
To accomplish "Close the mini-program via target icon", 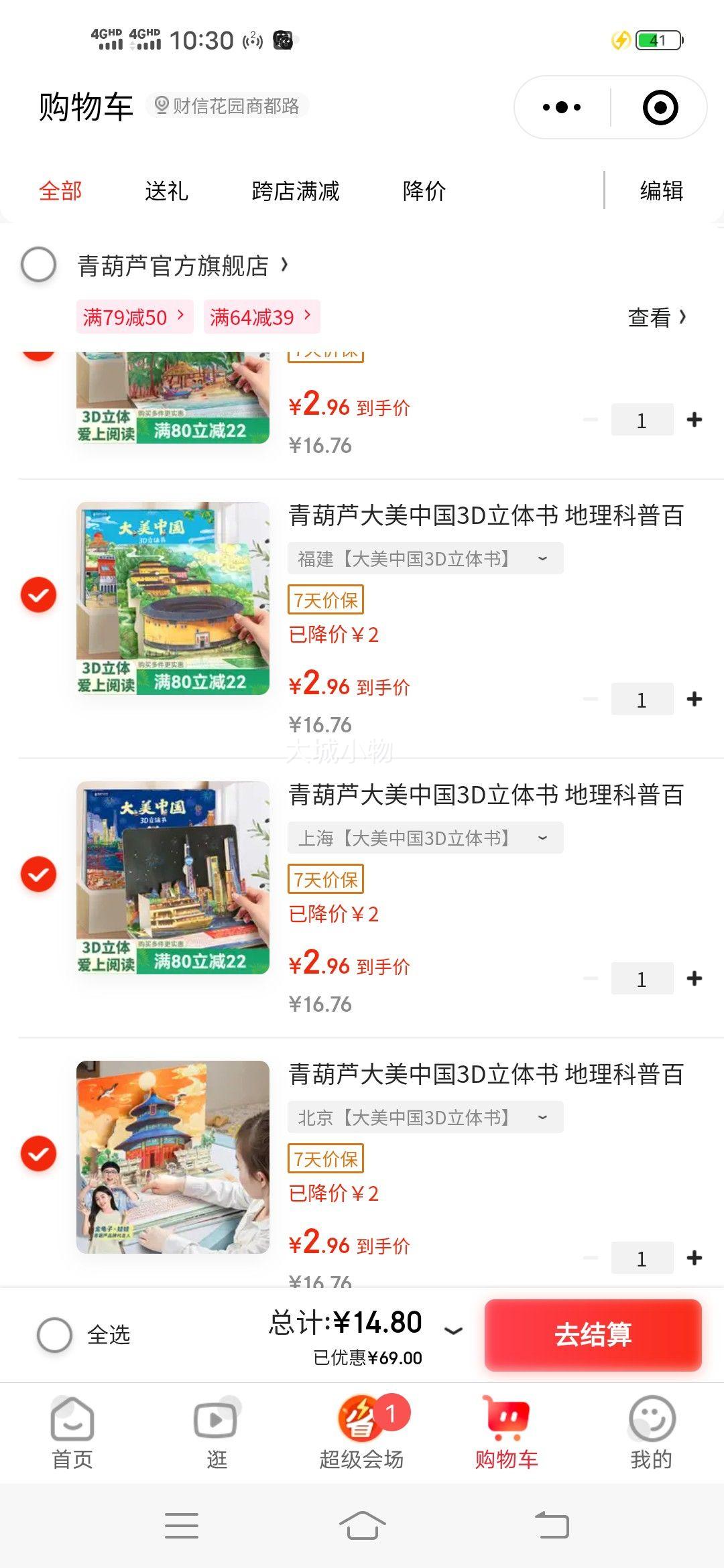I will pyautogui.click(x=660, y=107).
